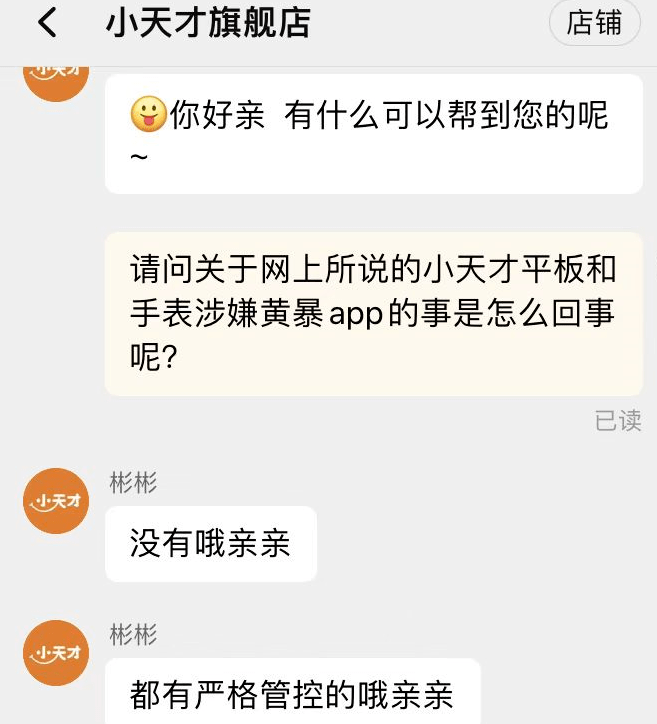Tap 彬彬's avatar next to 没有哦亲亲

coord(56,501)
